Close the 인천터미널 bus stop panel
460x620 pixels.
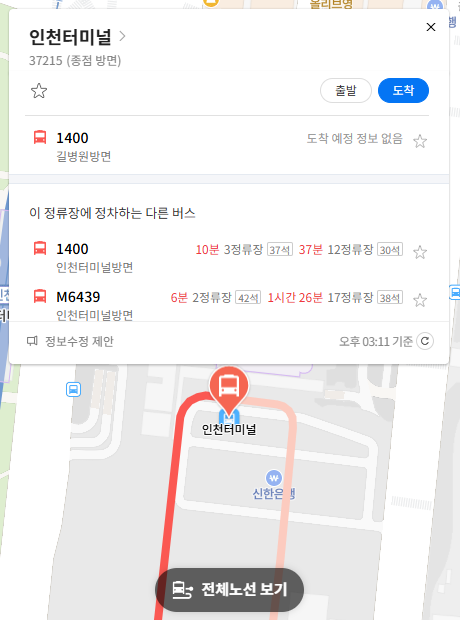(431, 27)
